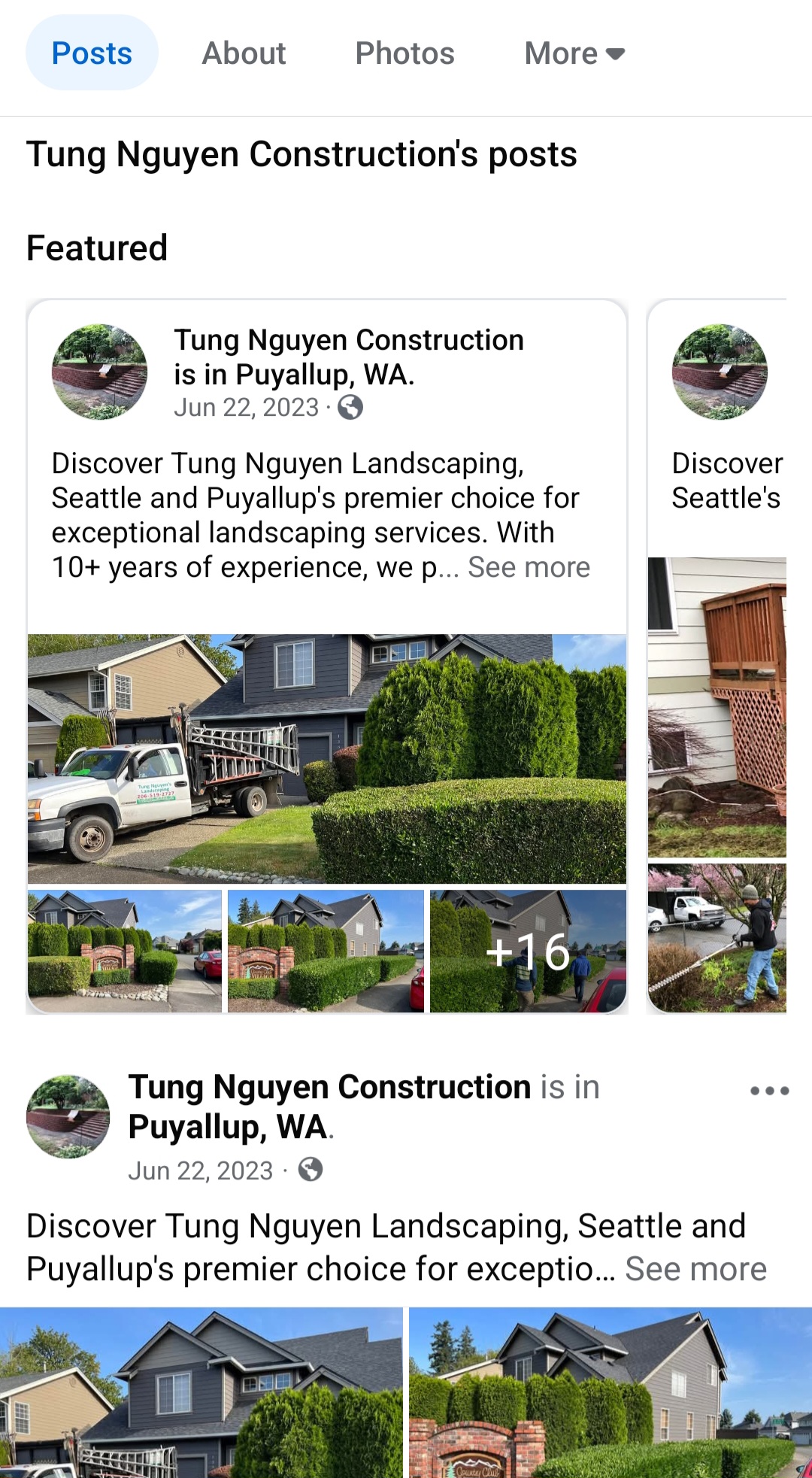Switch to the Photos tab
This screenshot has width=812, height=1478.
(x=404, y=52)
